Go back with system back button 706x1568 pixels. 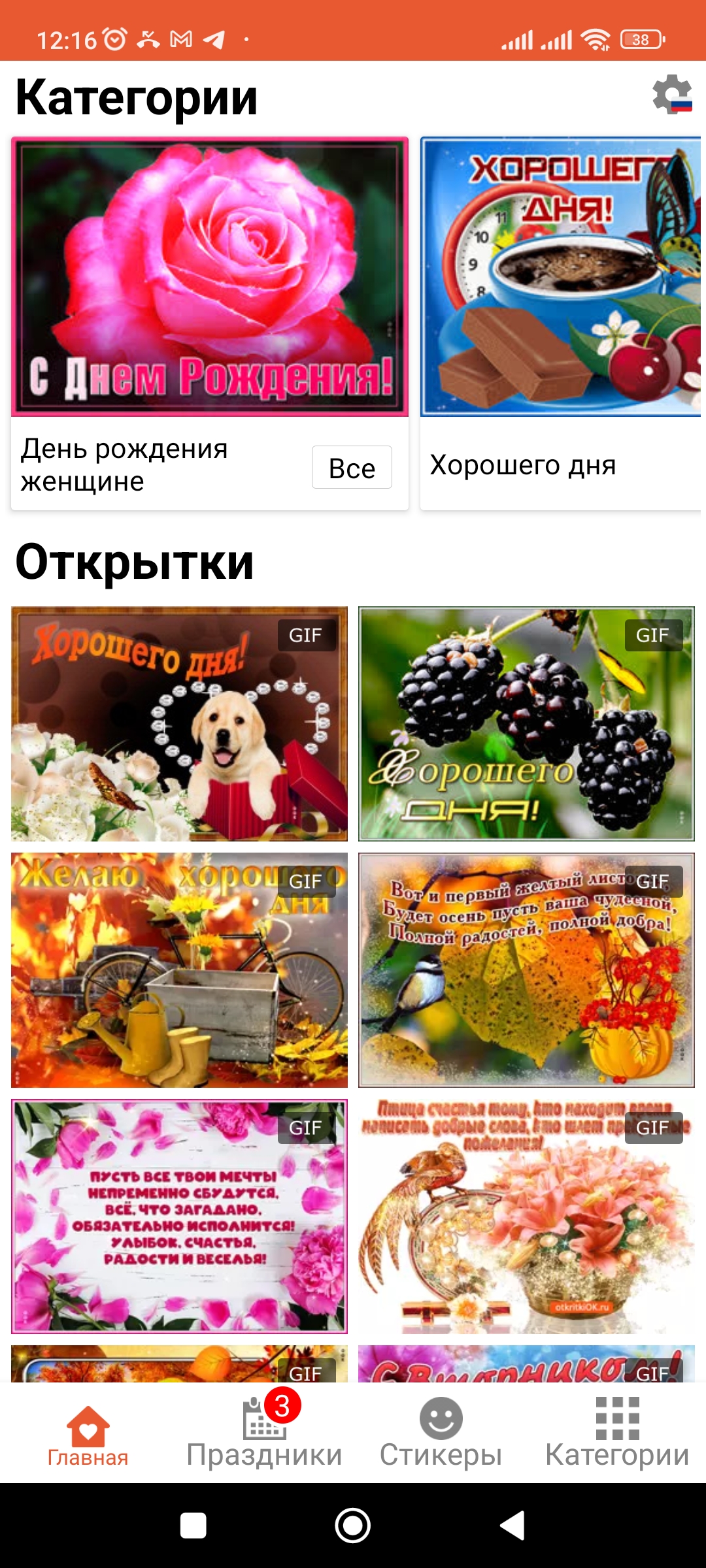pyautogui.click(x=513, y=1526)
